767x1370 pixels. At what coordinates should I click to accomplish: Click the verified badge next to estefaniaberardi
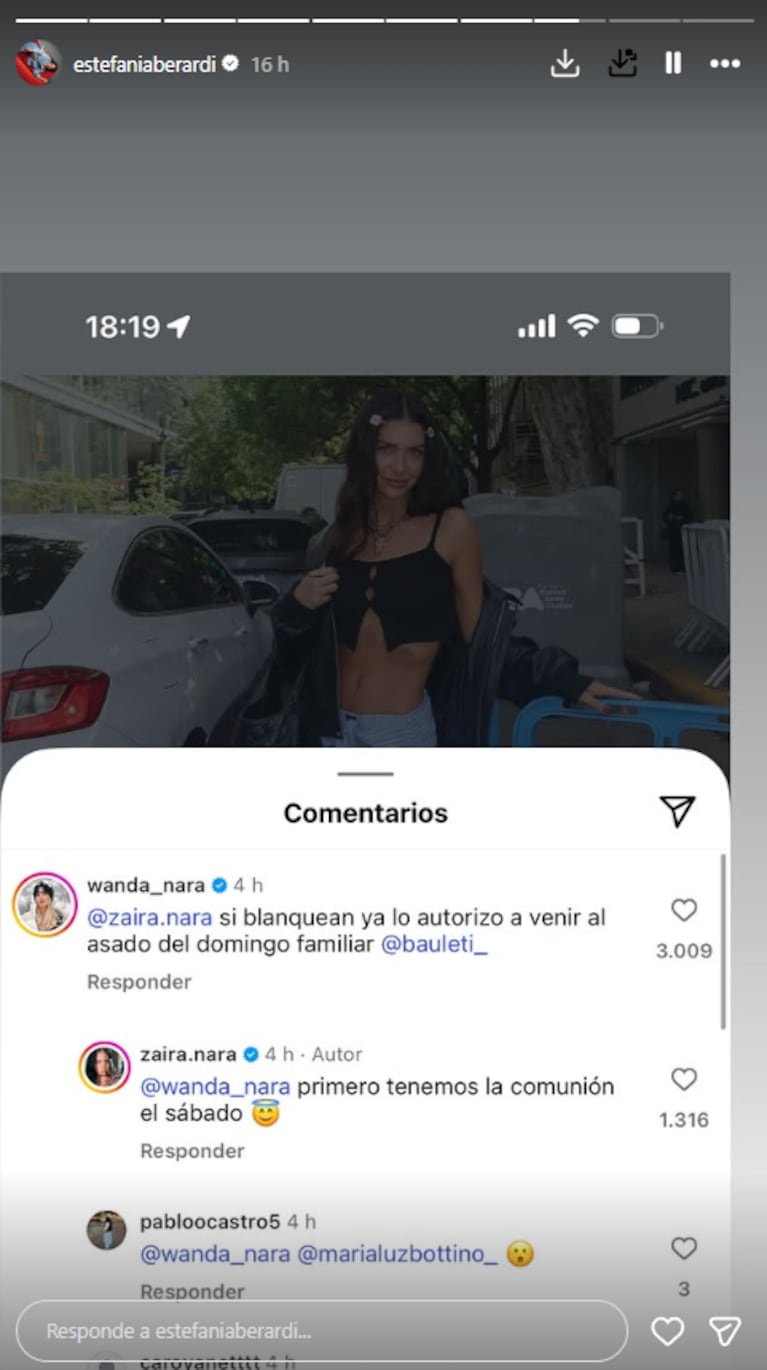coord(231,60)
